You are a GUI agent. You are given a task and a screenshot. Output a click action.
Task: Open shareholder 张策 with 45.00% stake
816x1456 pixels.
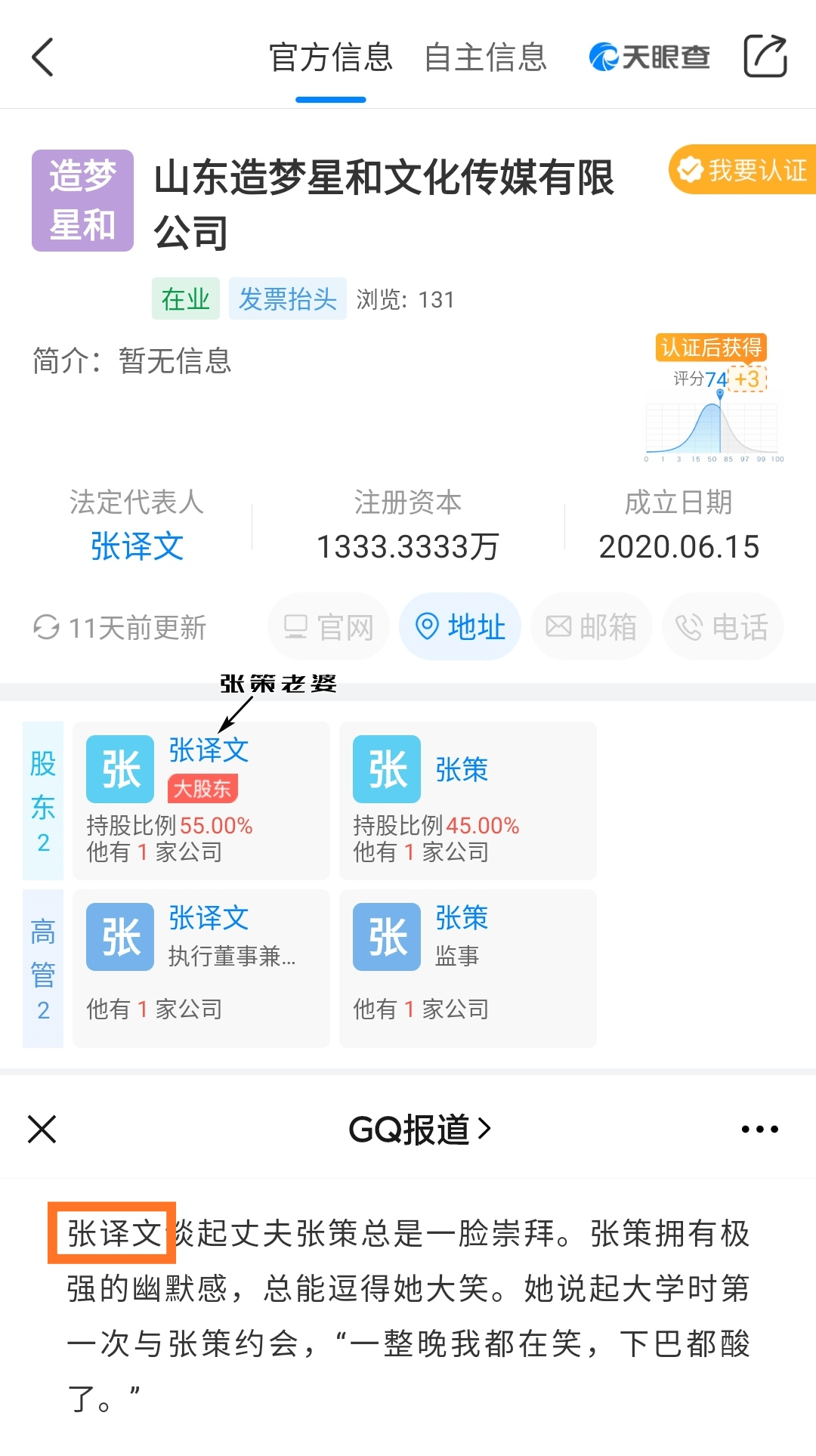(468, 801)
